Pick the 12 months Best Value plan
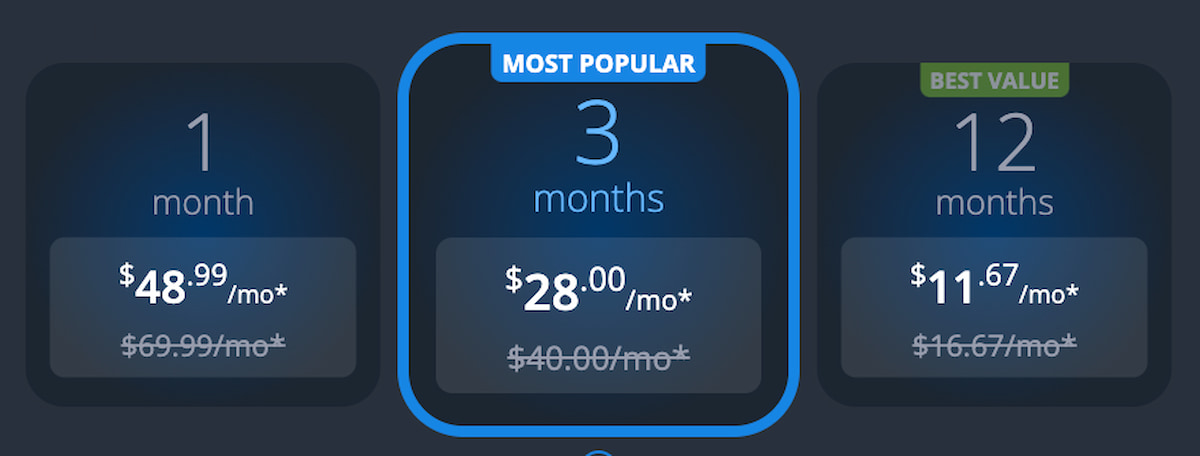 click(994, 235)
